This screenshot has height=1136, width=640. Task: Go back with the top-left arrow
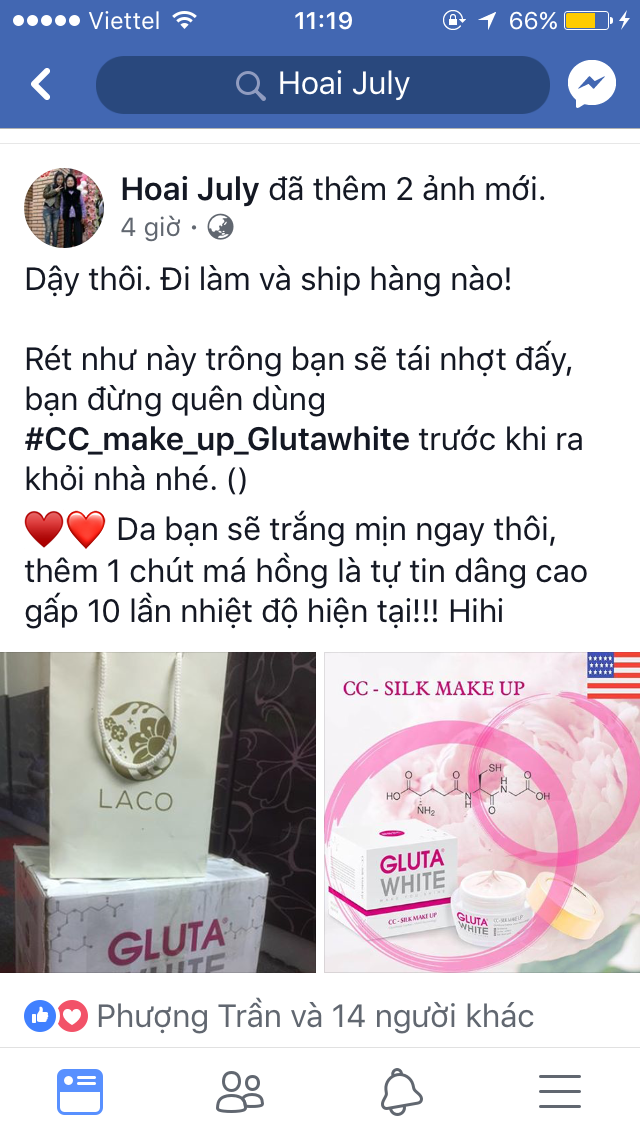41,85
